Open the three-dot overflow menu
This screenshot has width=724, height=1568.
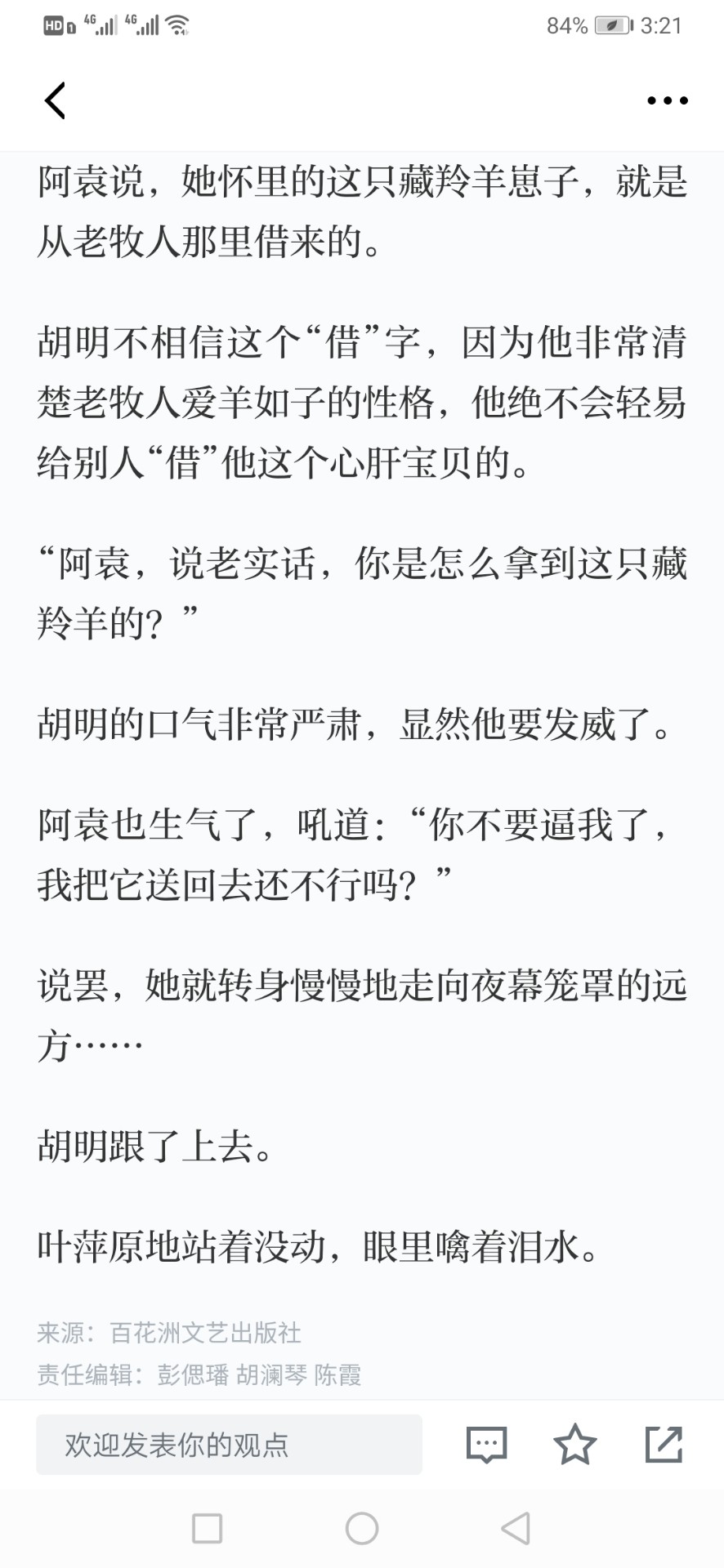click(667, 100)
